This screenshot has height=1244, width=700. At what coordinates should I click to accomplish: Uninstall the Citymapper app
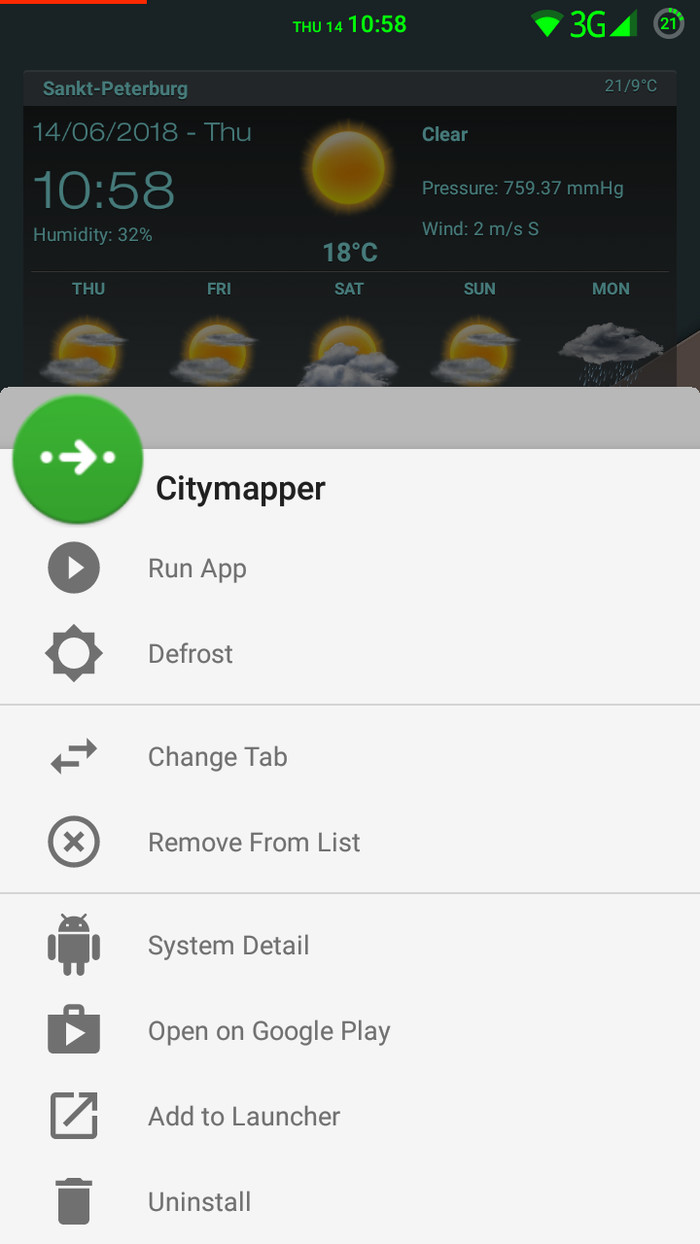(x=199, y=1202)
